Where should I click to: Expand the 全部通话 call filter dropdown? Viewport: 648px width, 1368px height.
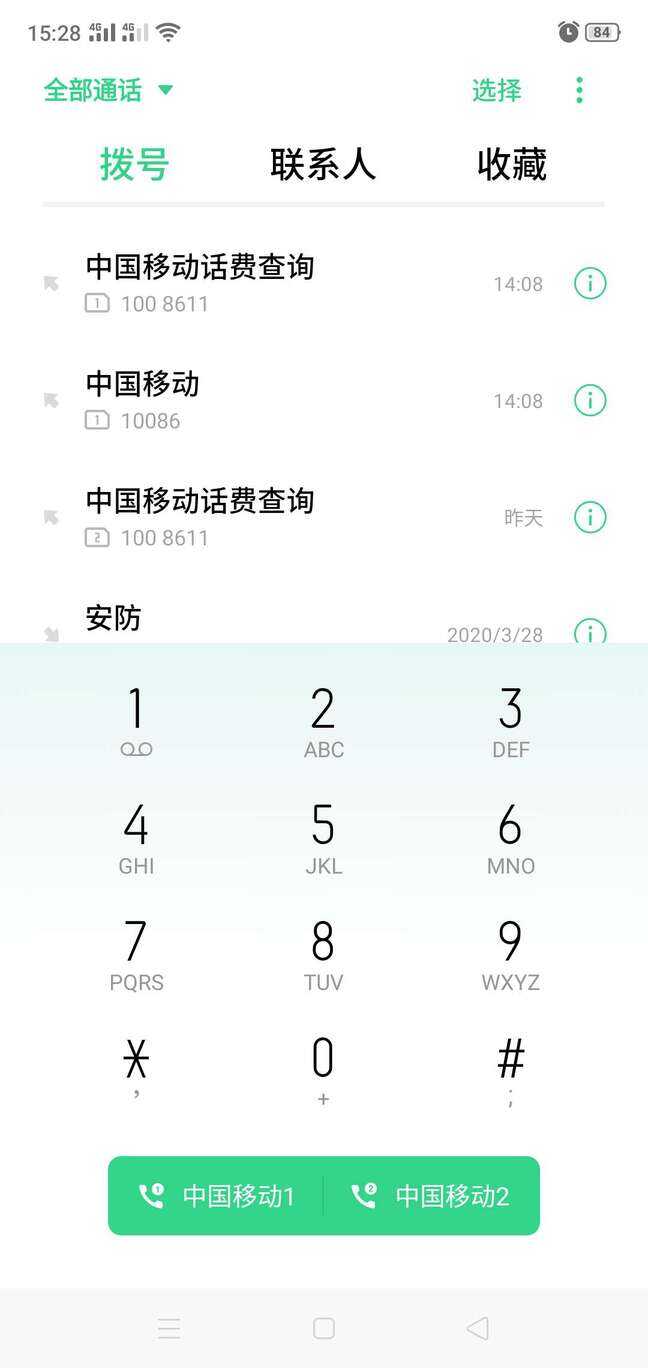pyautogui.click(x=108, y=90)
